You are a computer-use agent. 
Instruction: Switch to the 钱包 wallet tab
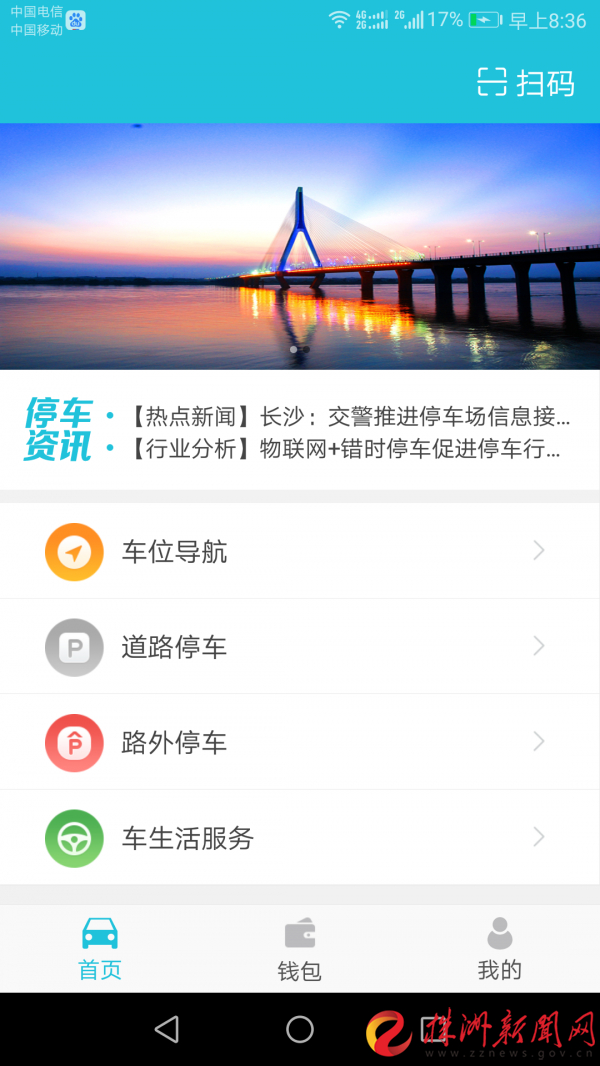(x=300, y=950)
